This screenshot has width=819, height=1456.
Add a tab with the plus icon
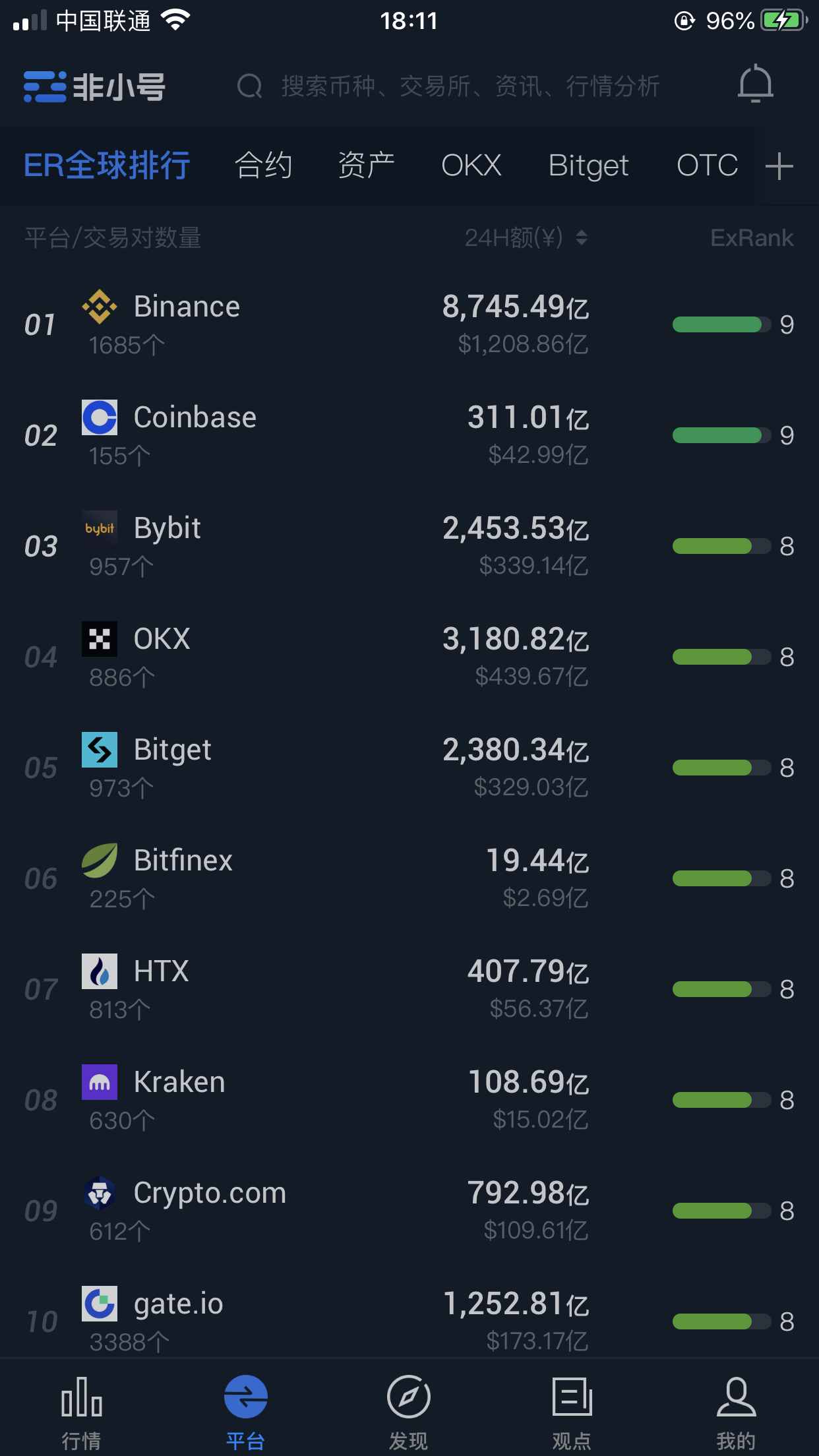click(779, 166)
